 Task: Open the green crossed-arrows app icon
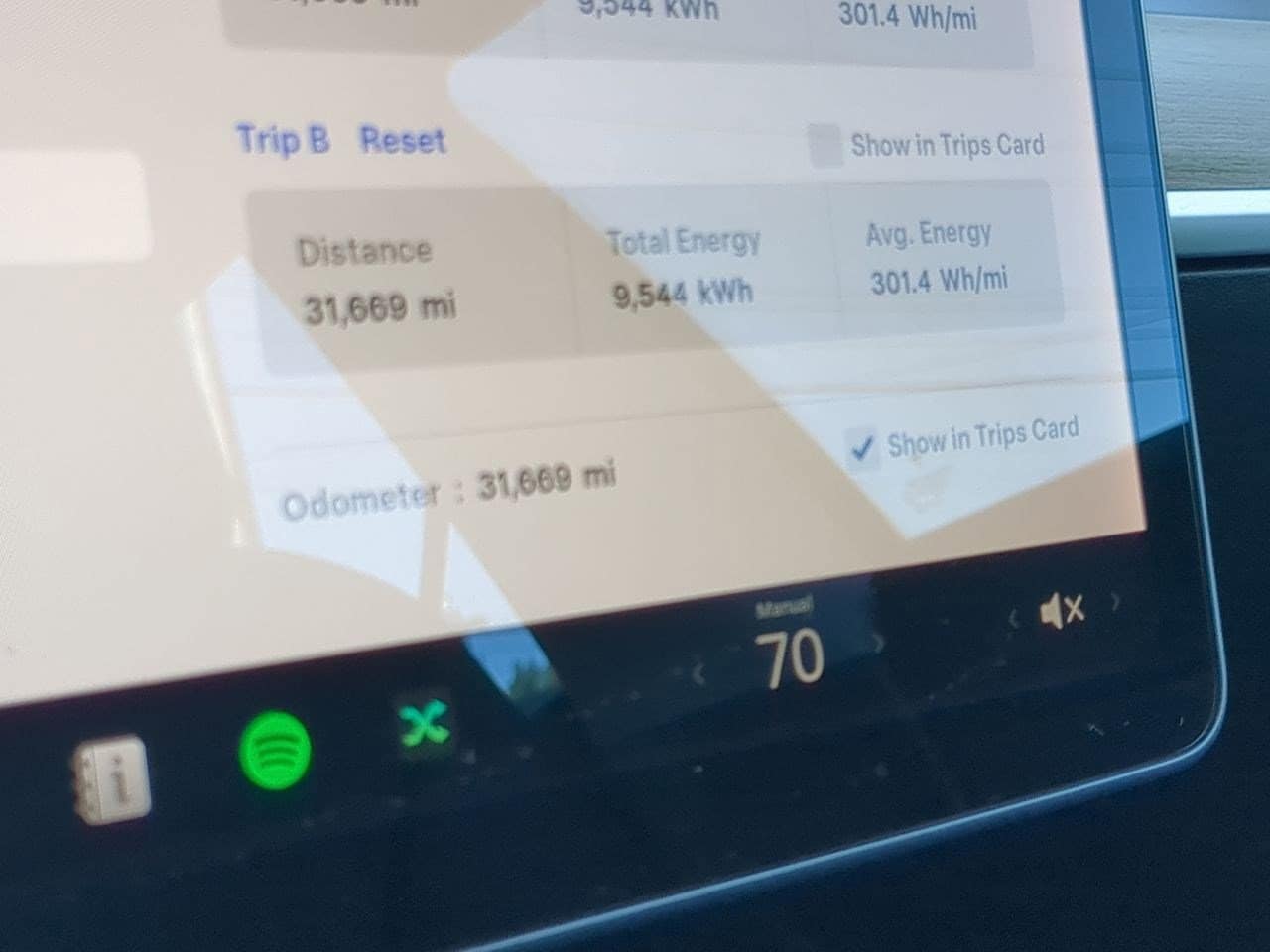[x=424, y=724]
